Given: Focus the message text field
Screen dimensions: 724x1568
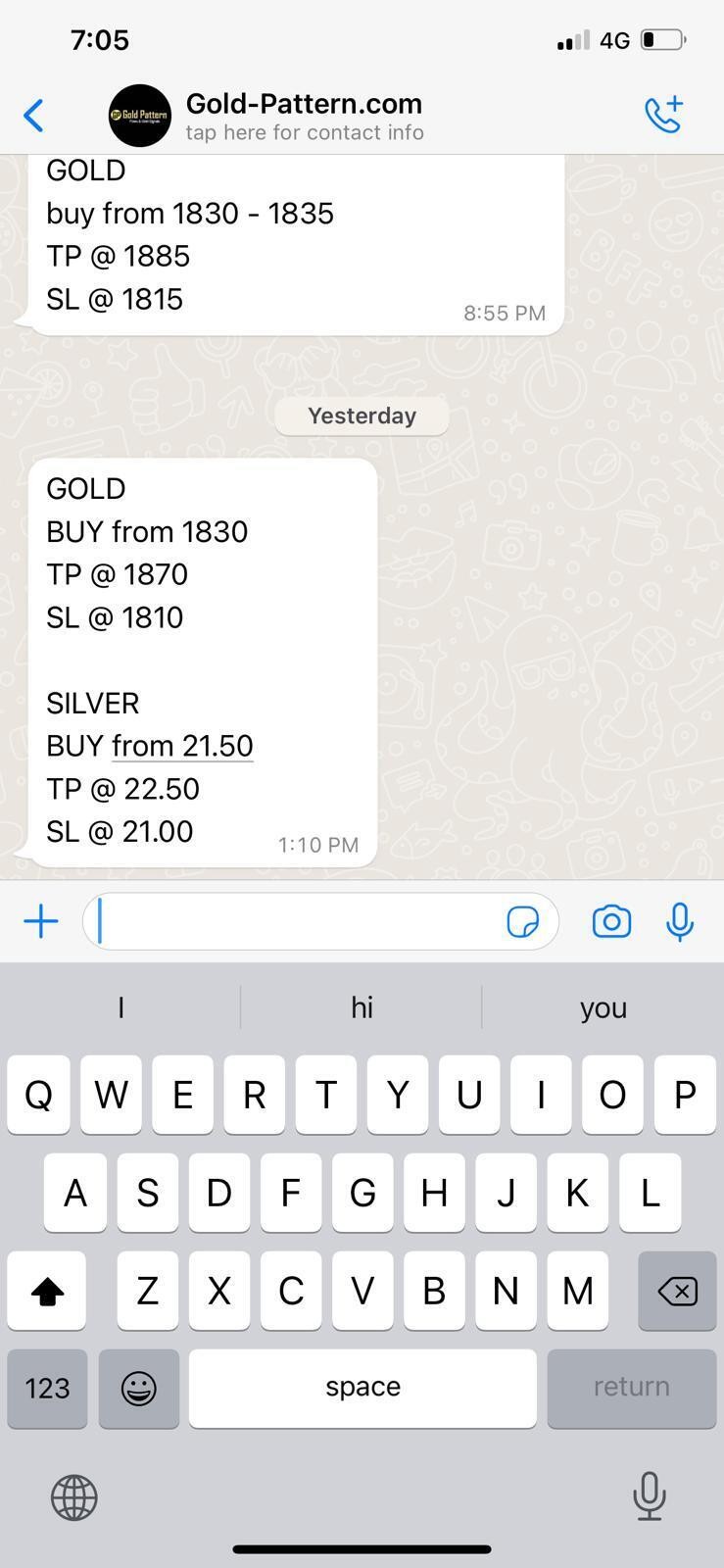Looking at the screenshot, I should point(294,921).
